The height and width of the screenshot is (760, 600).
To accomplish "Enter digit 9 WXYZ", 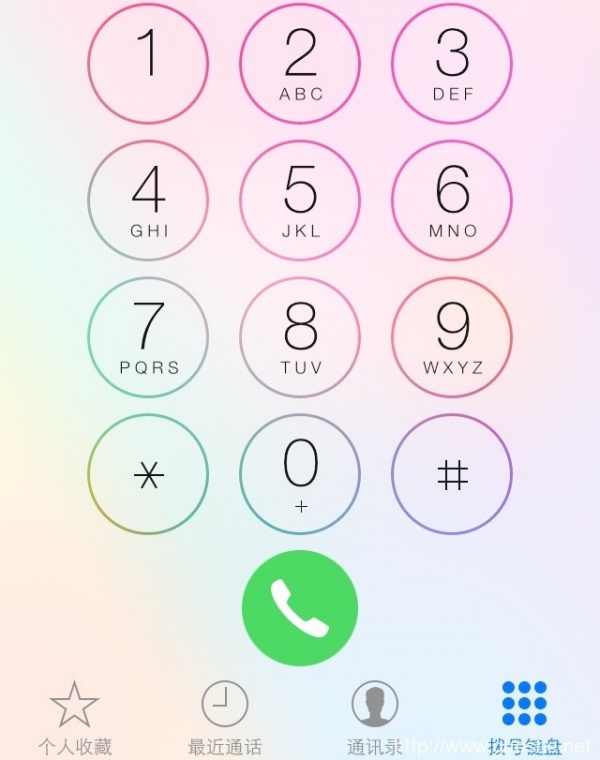I will point(452,337).
